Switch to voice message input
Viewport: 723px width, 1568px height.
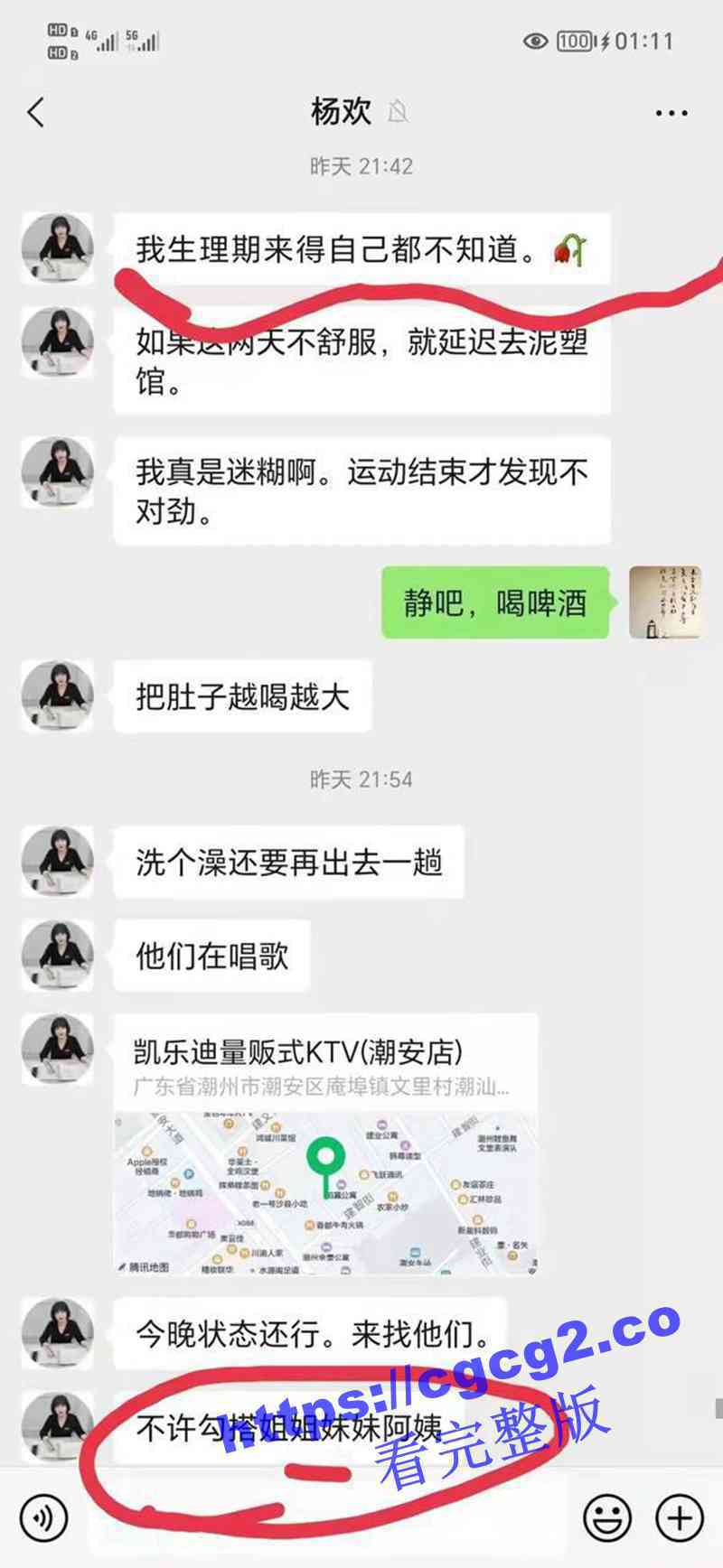[x=43, y=1517]
